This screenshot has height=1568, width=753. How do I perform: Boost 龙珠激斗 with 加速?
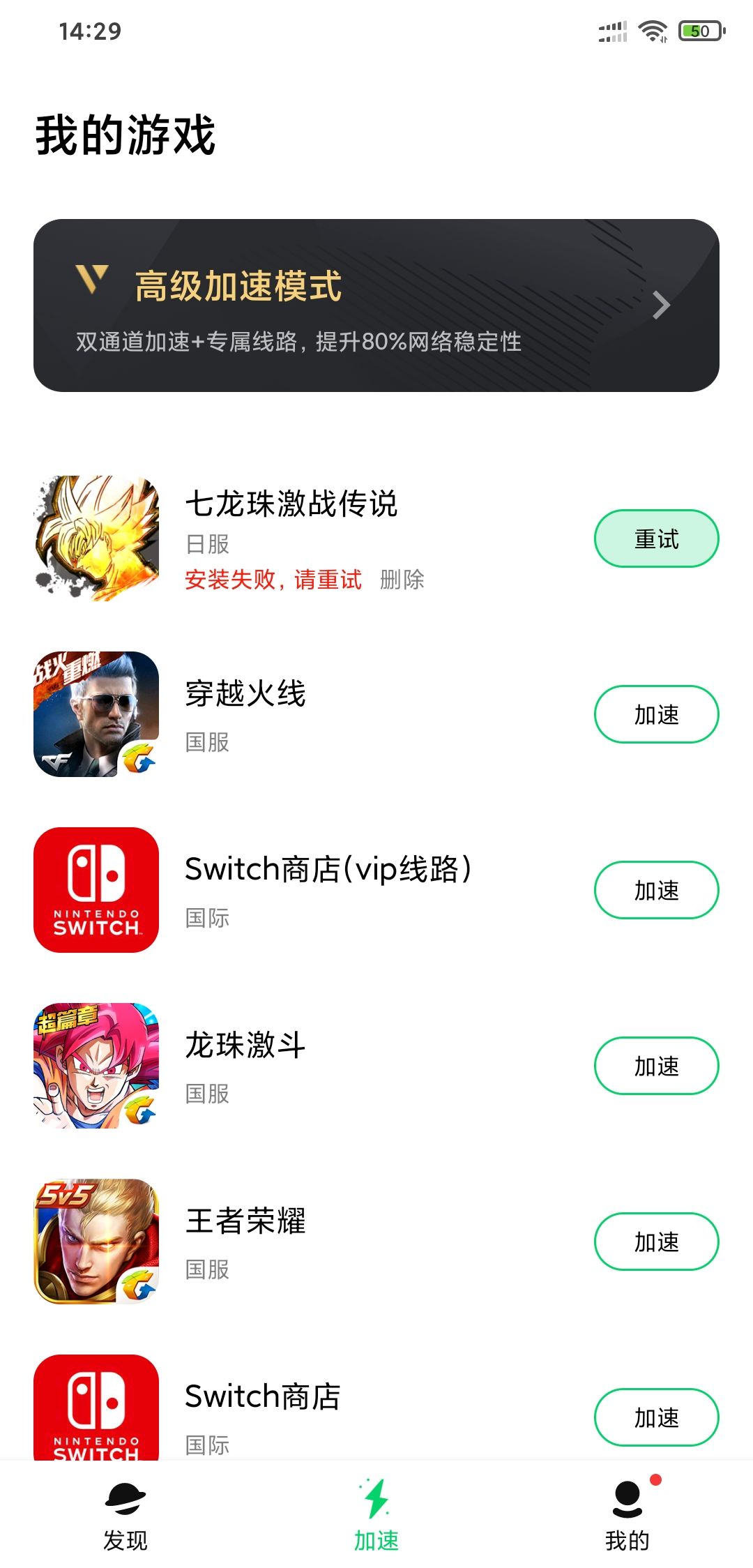[x=656, y=1066]
